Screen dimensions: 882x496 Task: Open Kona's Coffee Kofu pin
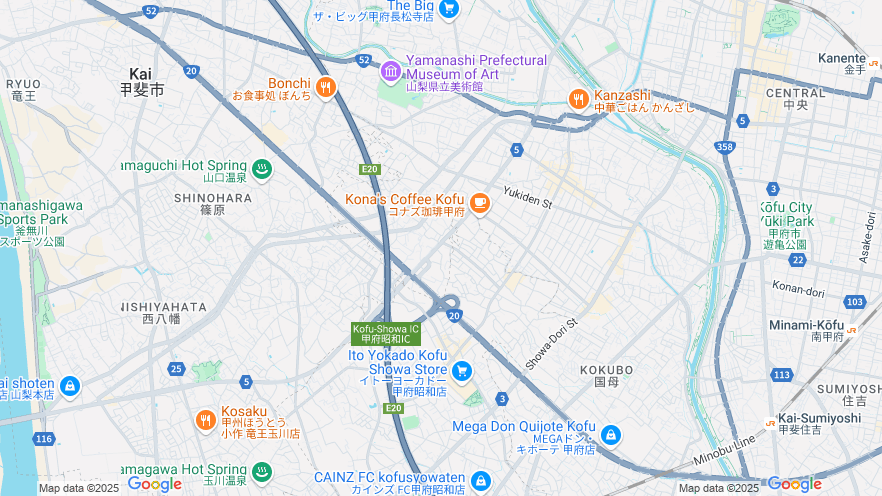pos(480,204)
